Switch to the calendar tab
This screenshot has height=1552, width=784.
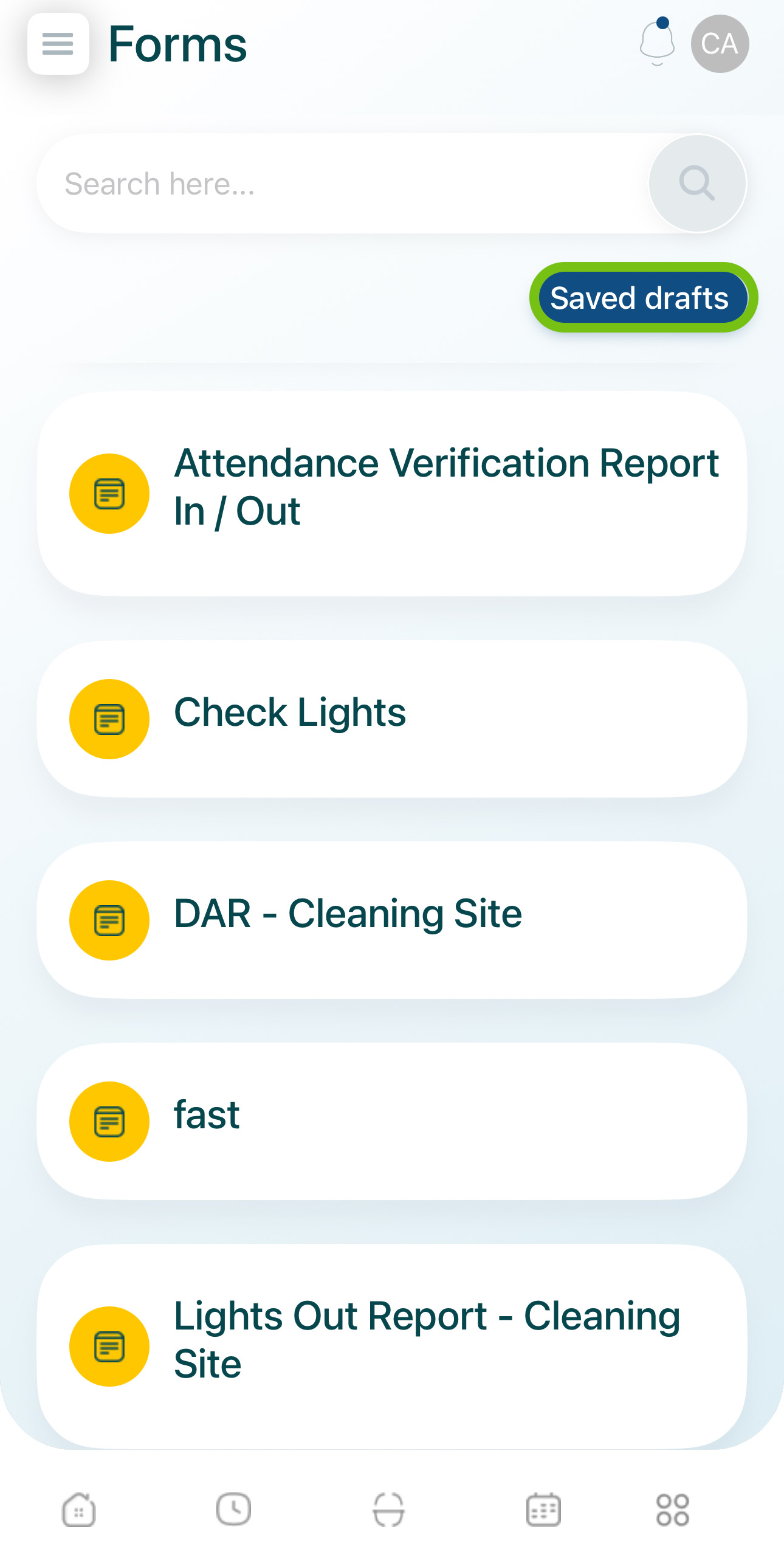(x=543, y=1509)
